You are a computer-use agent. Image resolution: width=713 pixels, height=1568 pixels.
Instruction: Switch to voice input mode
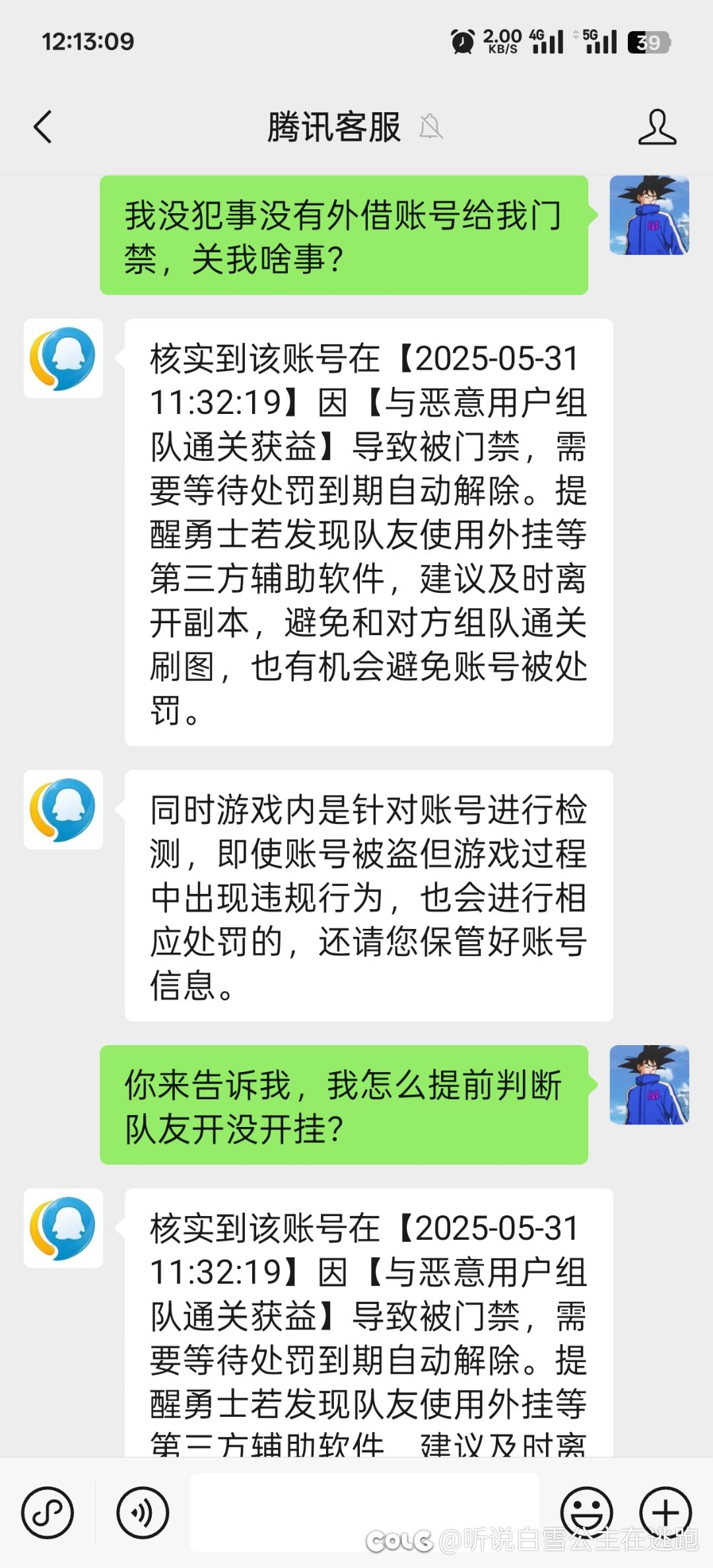pyautogui.click(x=143, y=1512)
